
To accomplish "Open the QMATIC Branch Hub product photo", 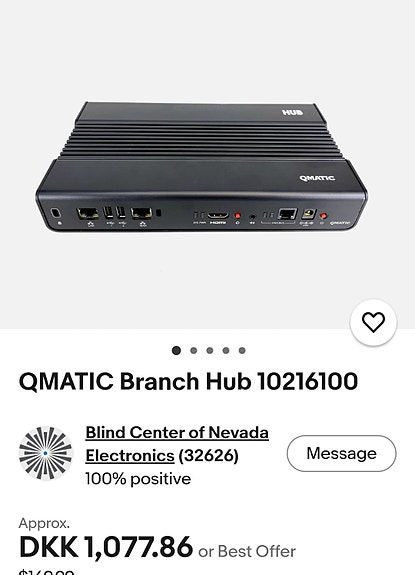I will tap(208, 164).
